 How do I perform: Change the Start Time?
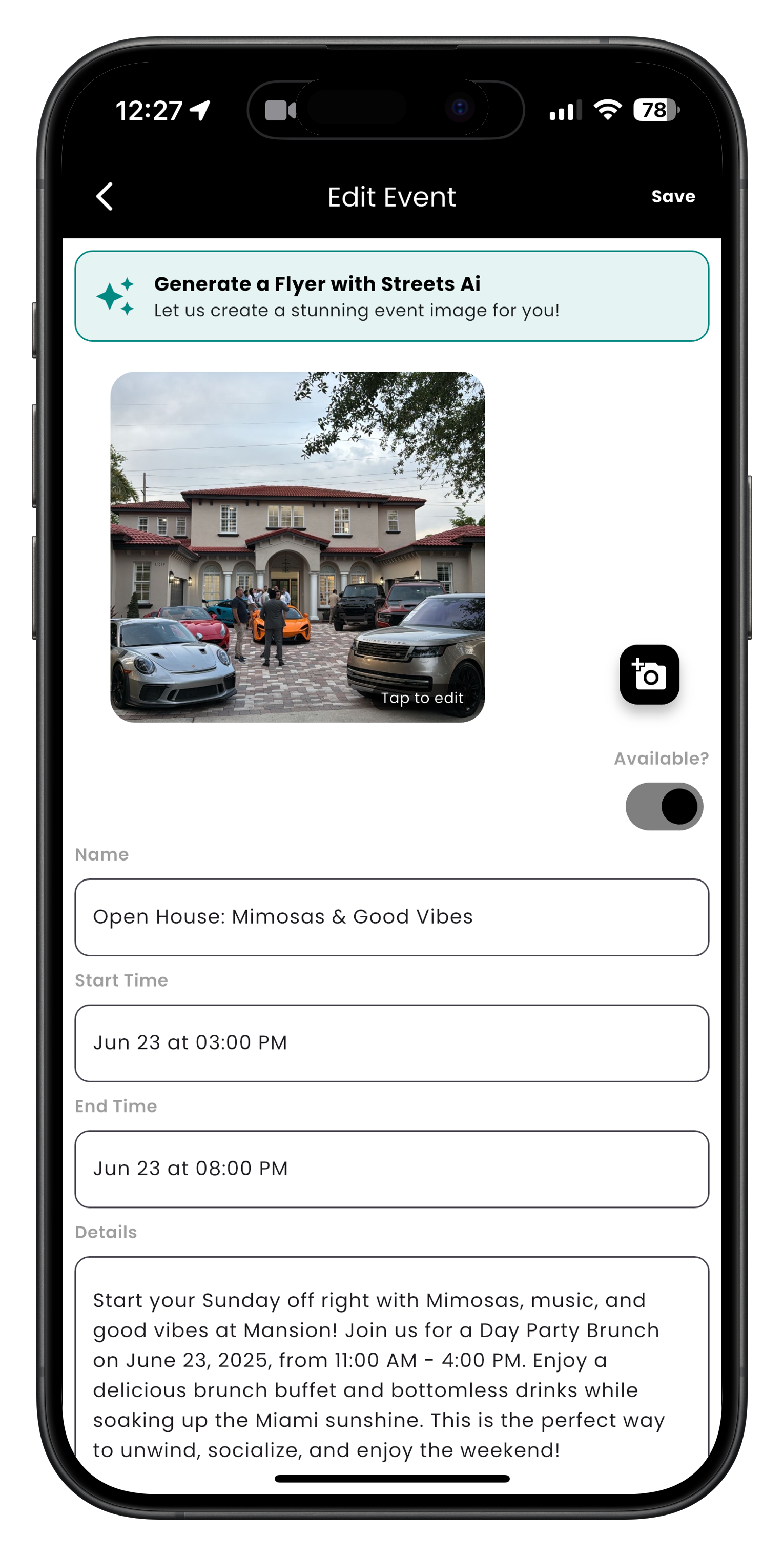tap(391, 1043)
